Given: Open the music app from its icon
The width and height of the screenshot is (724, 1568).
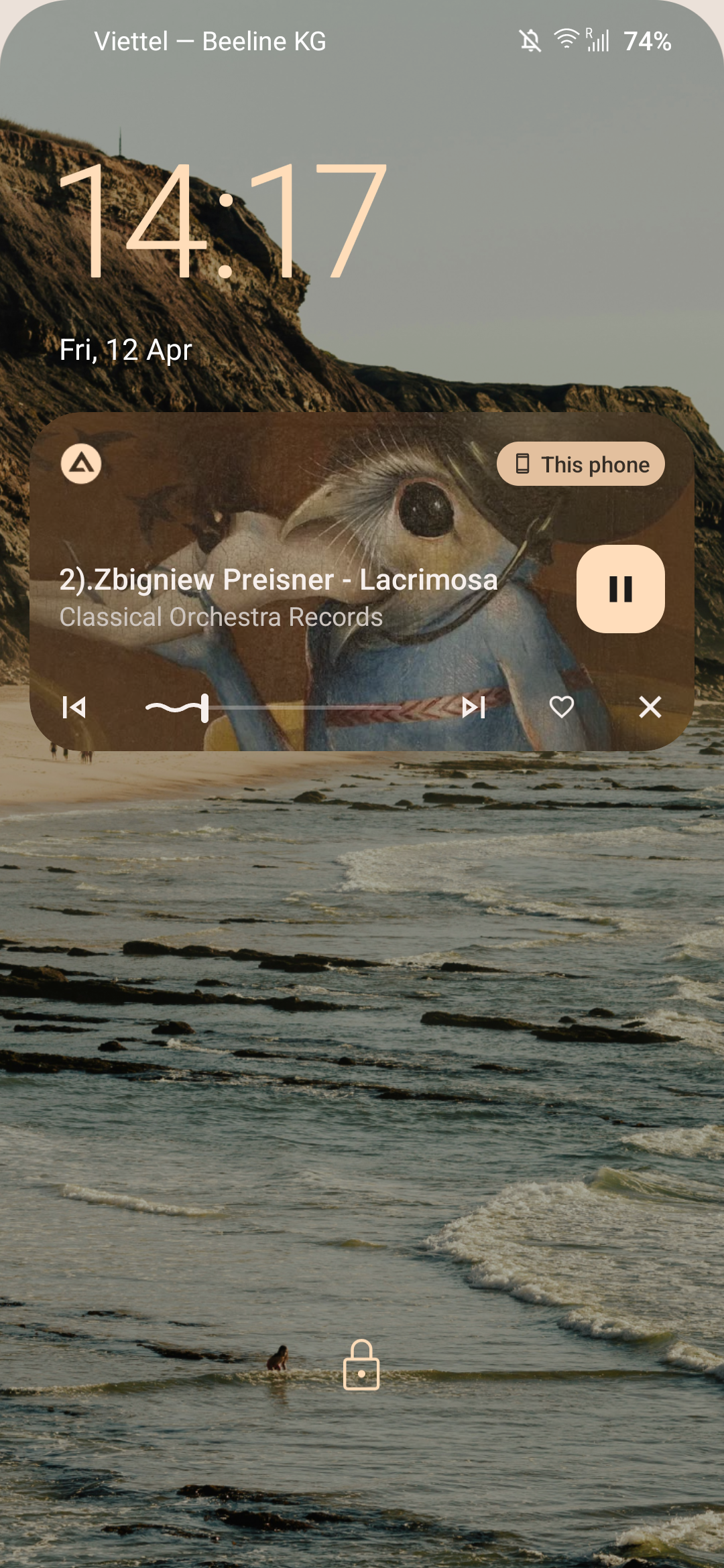Looking at the screenshot, I should tap(81, 464).
